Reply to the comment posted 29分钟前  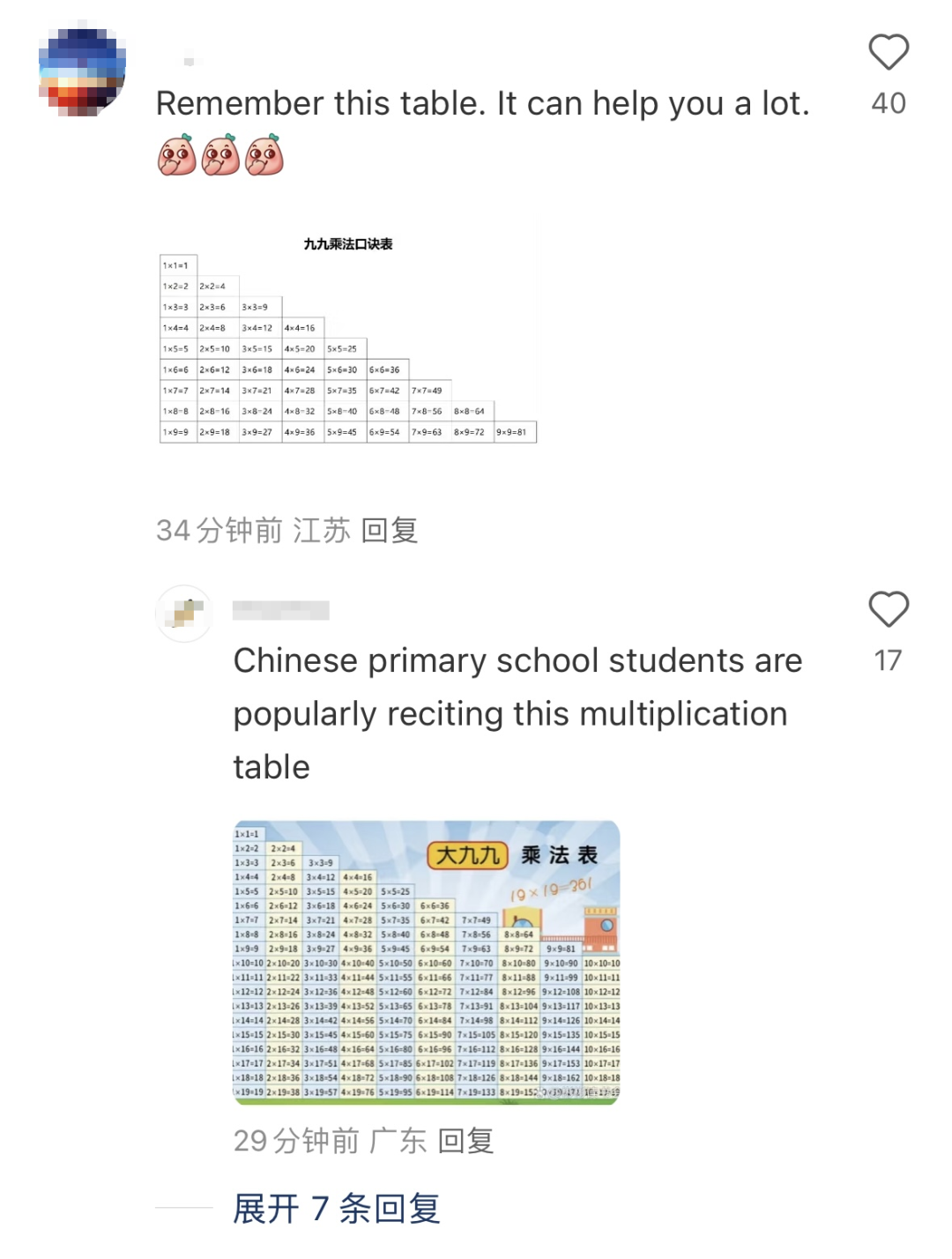click(465, 1141)
